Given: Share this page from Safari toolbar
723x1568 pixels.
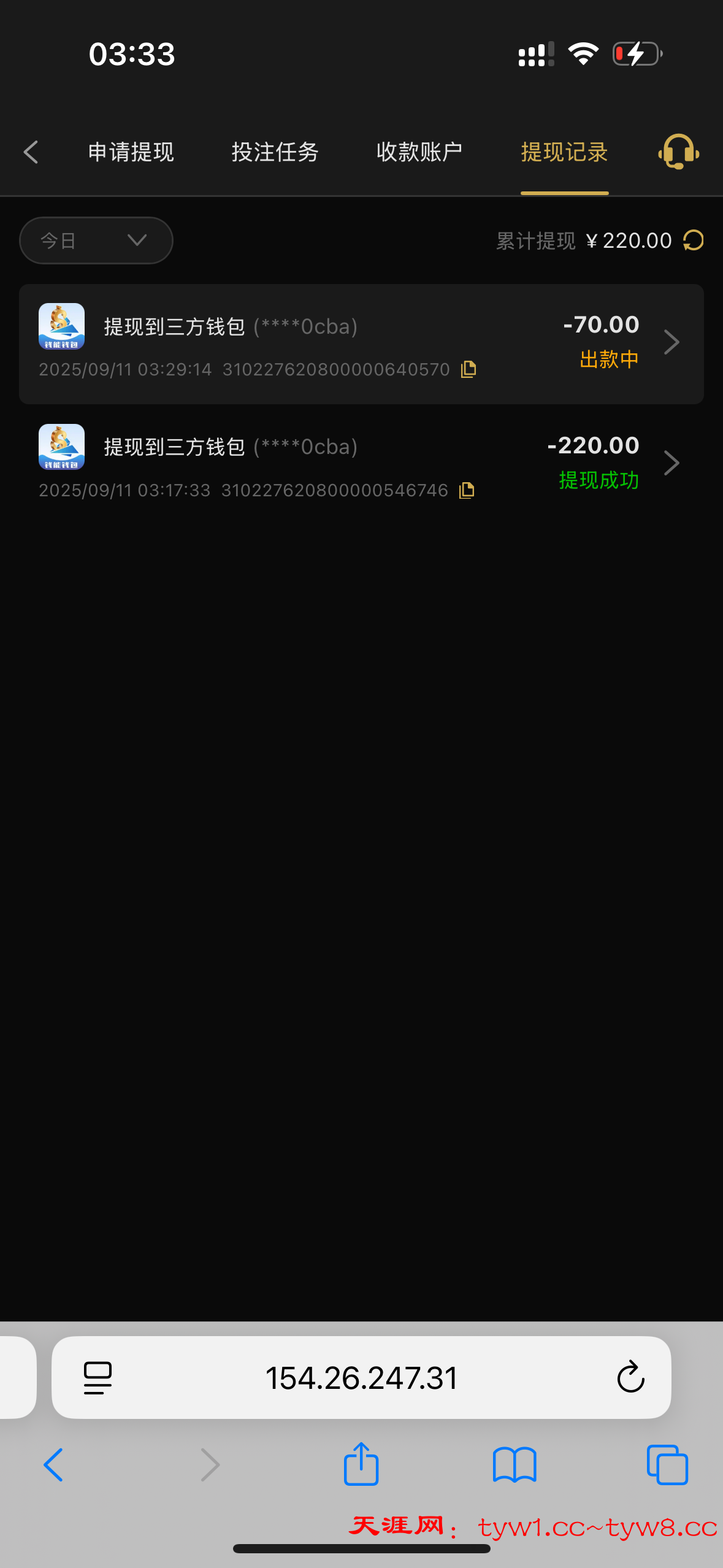Looking at the screenshot, I should click(x=361, y=1465).
